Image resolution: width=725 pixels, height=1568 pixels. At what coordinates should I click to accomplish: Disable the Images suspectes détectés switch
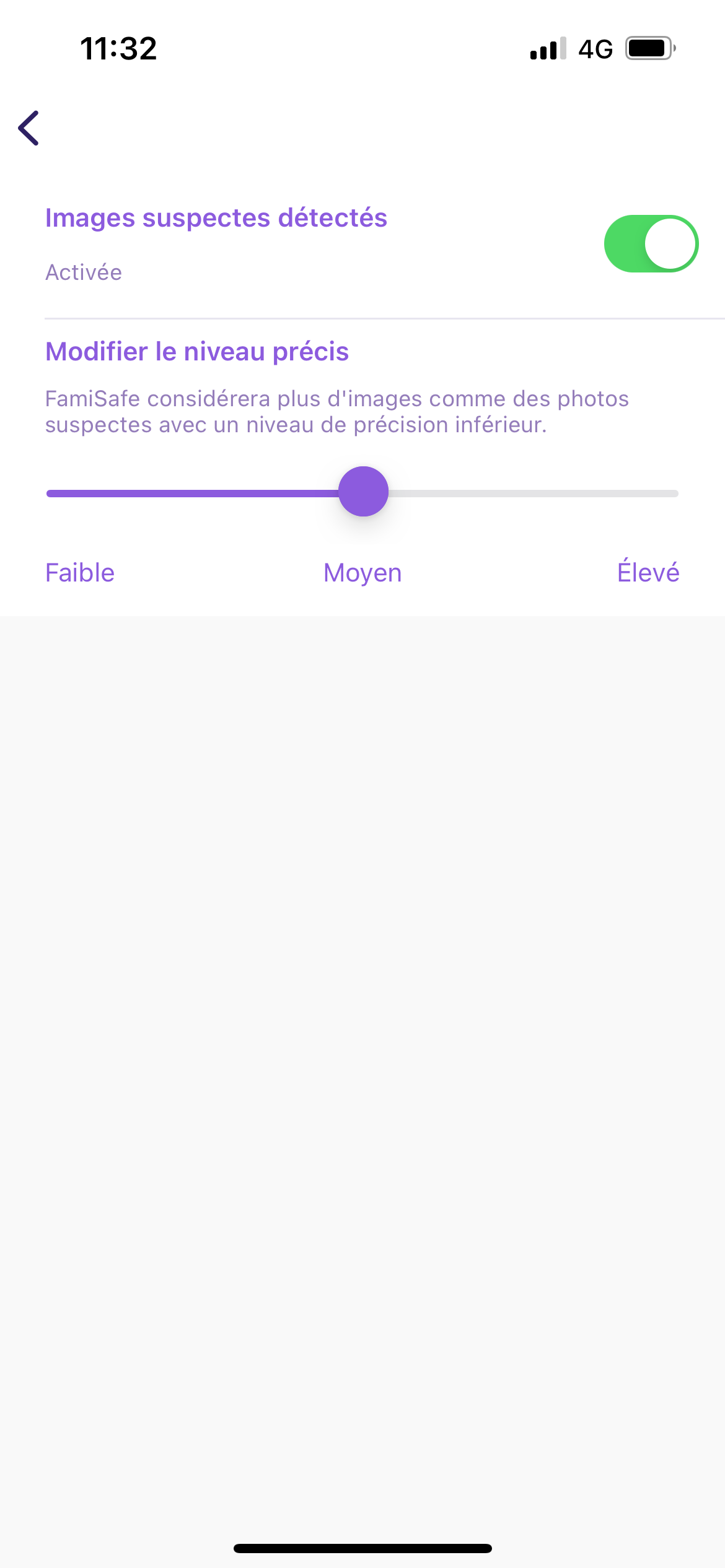pos(651,244)
